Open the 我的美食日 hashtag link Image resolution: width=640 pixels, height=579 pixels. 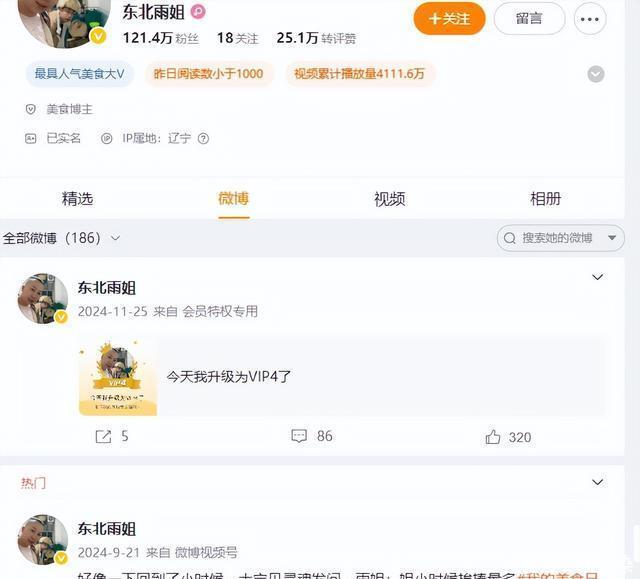click(591, 573)
